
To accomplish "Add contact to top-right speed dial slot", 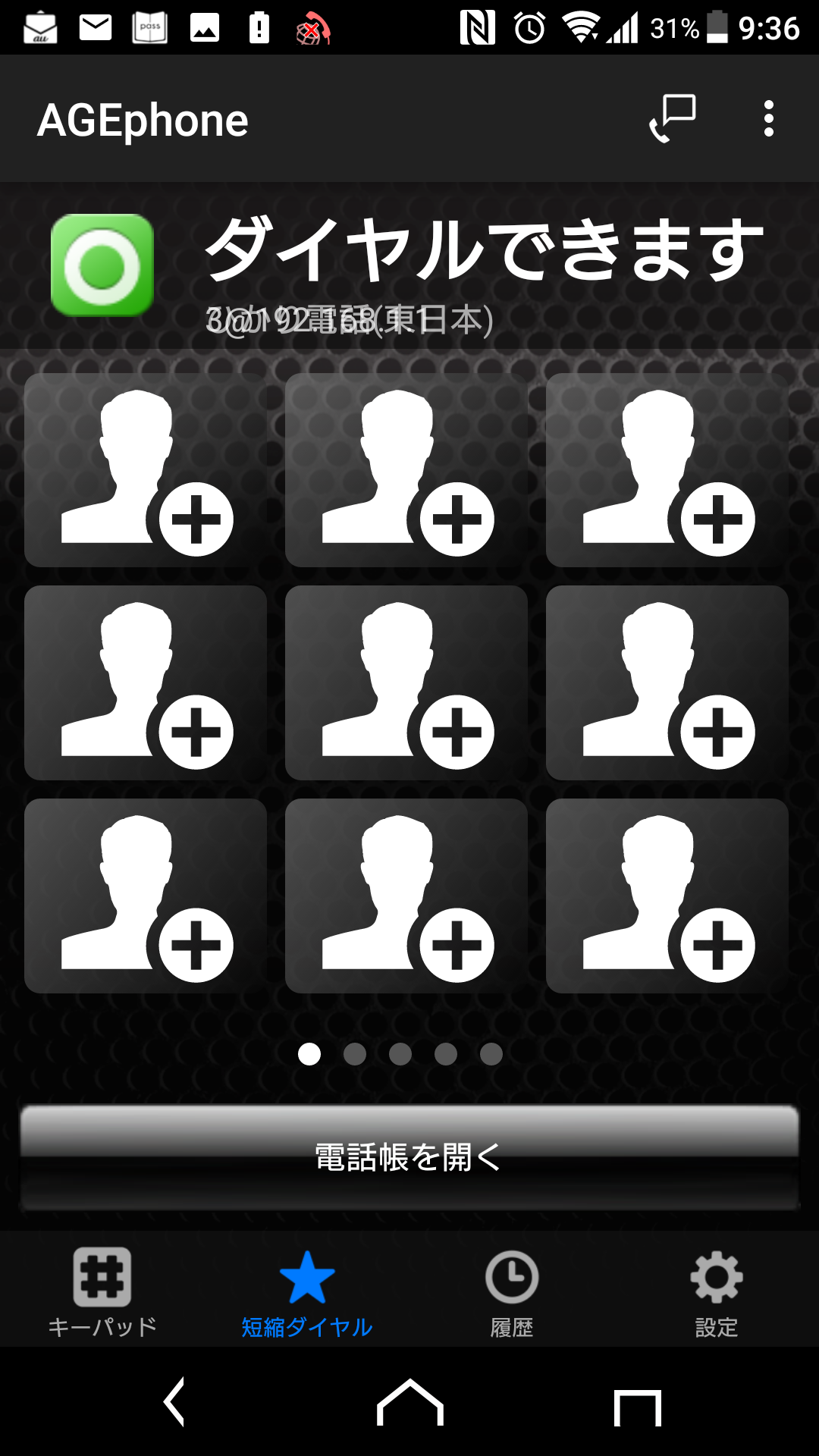I will [667, 470].
